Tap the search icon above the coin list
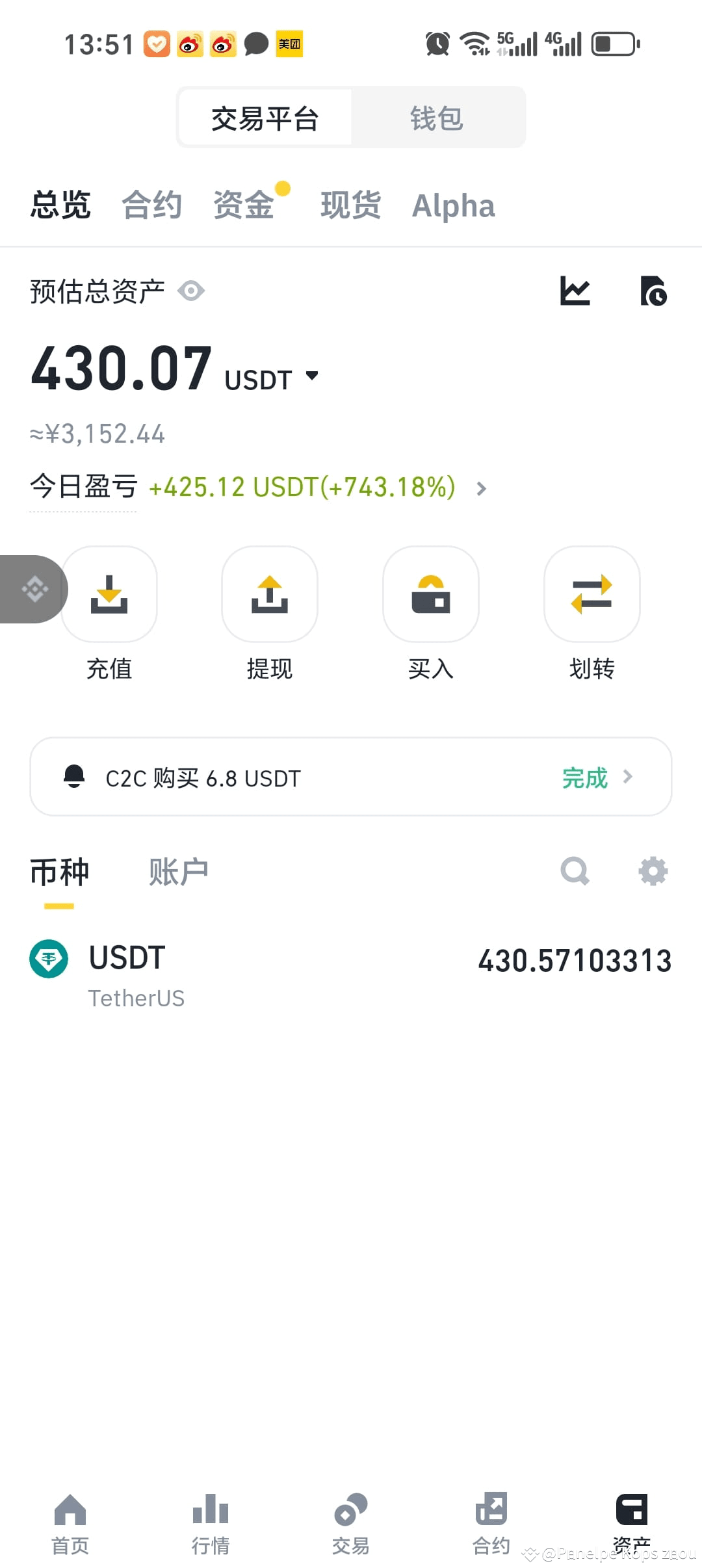Screen dimensions: 702x1568 tap(575, 871)
